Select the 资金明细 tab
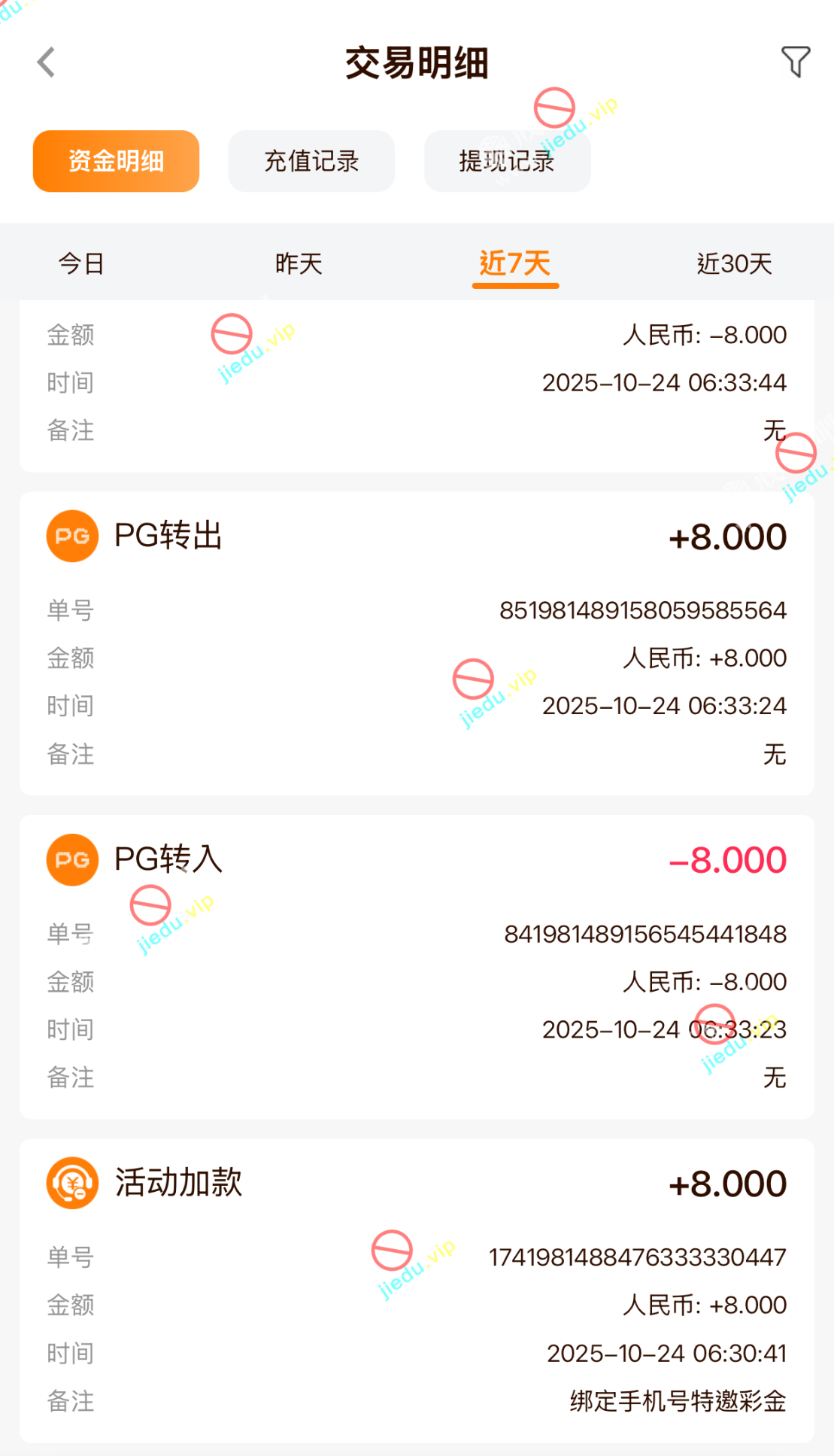This screenshot has height=1456, width=834. 116,161
